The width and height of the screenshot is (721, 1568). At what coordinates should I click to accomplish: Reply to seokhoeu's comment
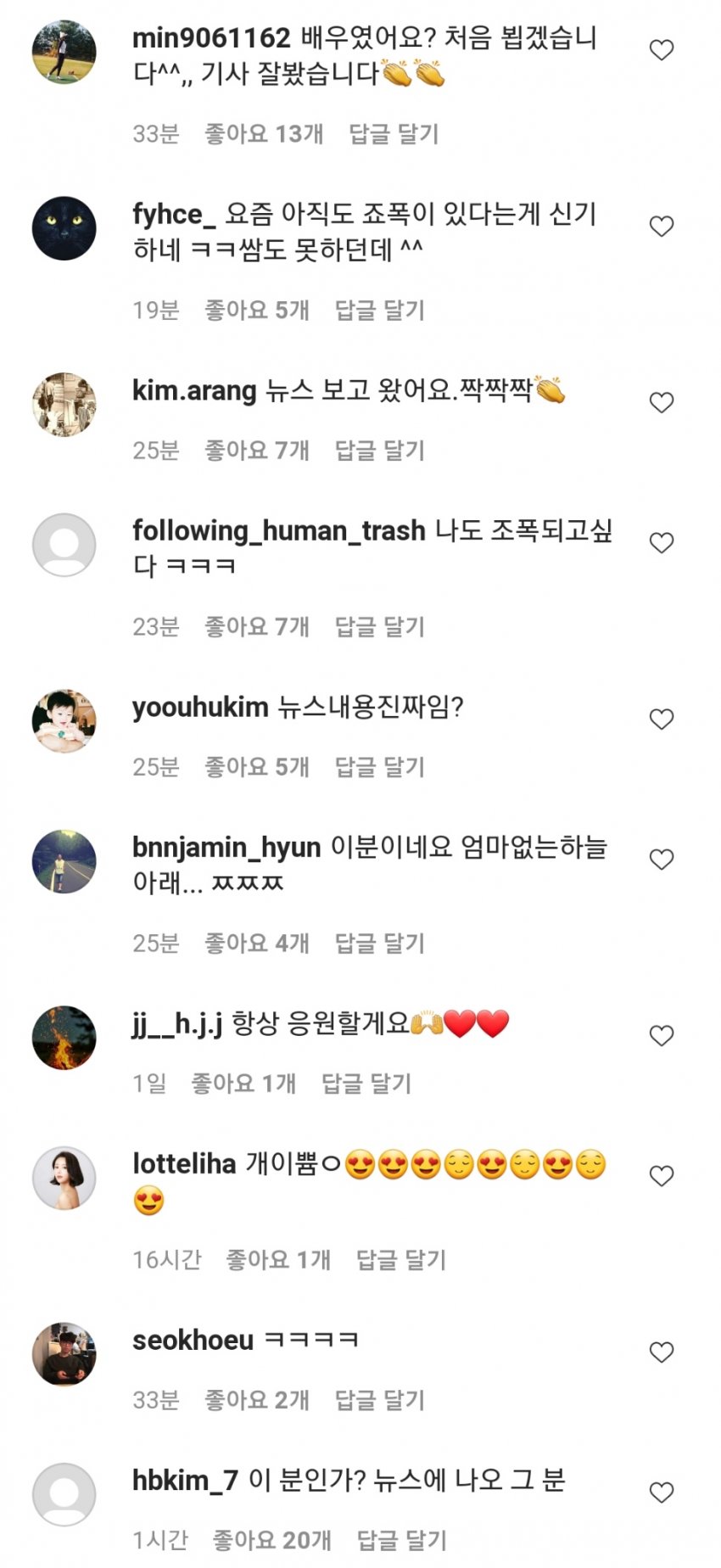pyautogui.click(x=379, y=1400)
